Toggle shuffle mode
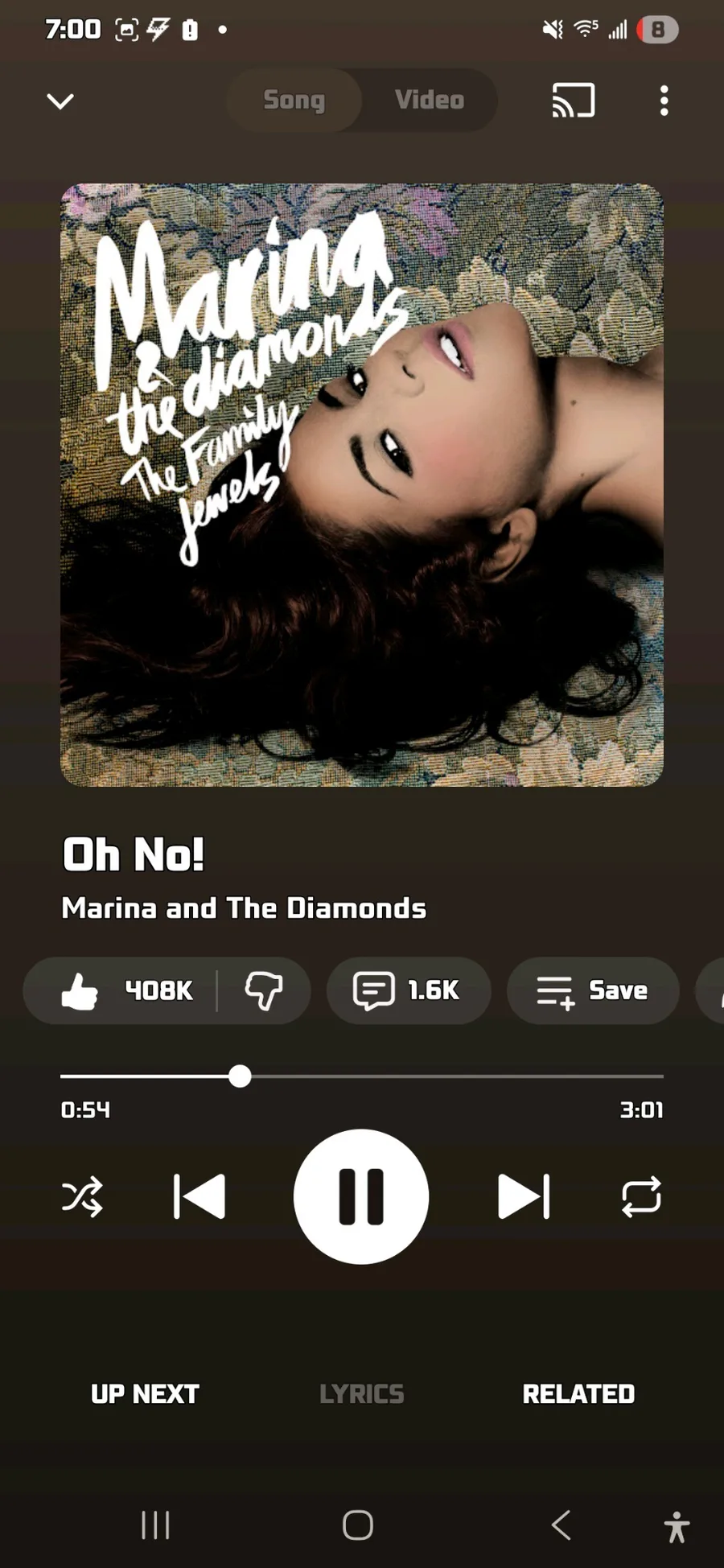Screen dimensions: 724x1568 click(x=82, y=1196)
